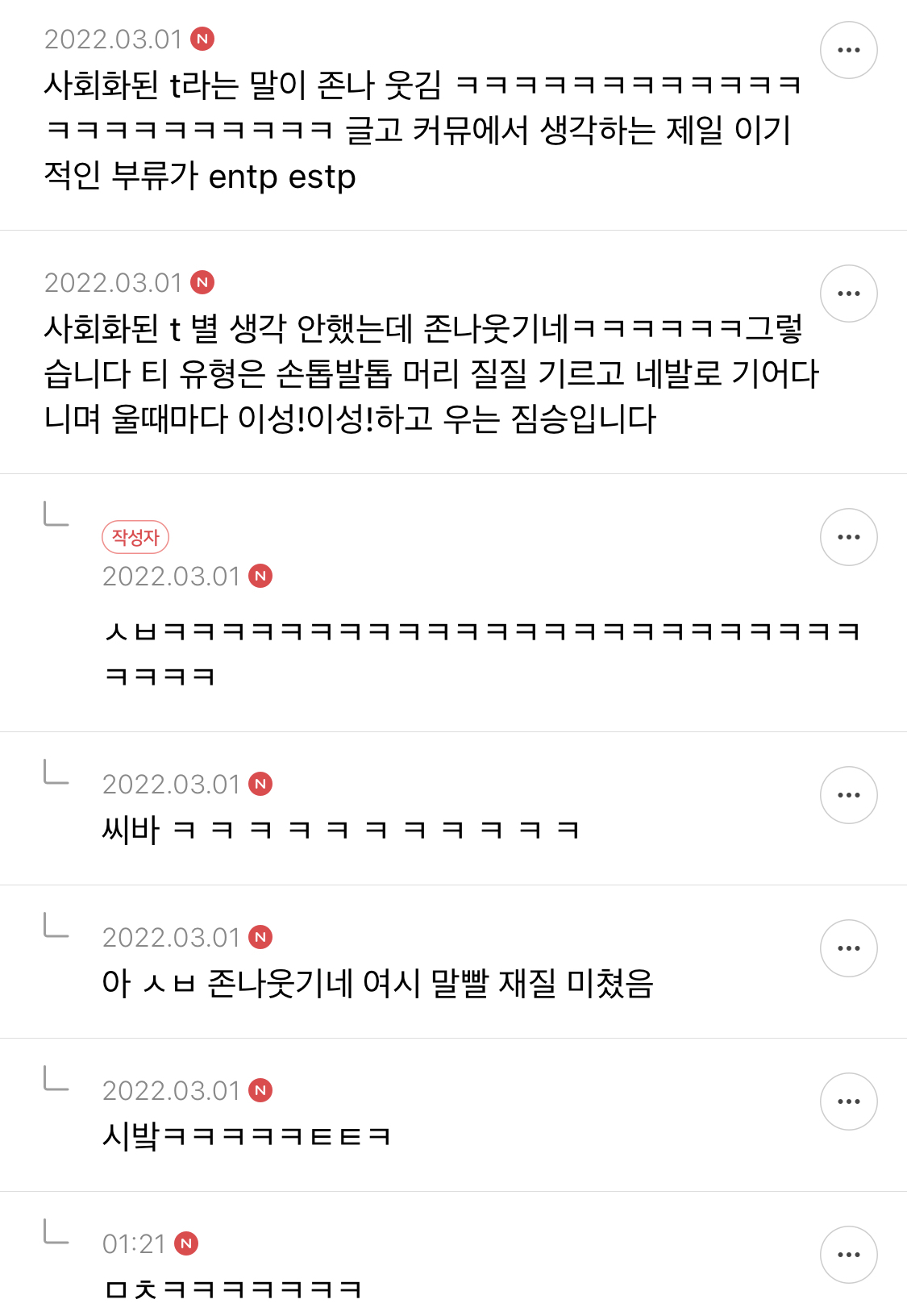Open more options on the 작성자 reply
907x1316 pixels.
(x=848, y=537)
